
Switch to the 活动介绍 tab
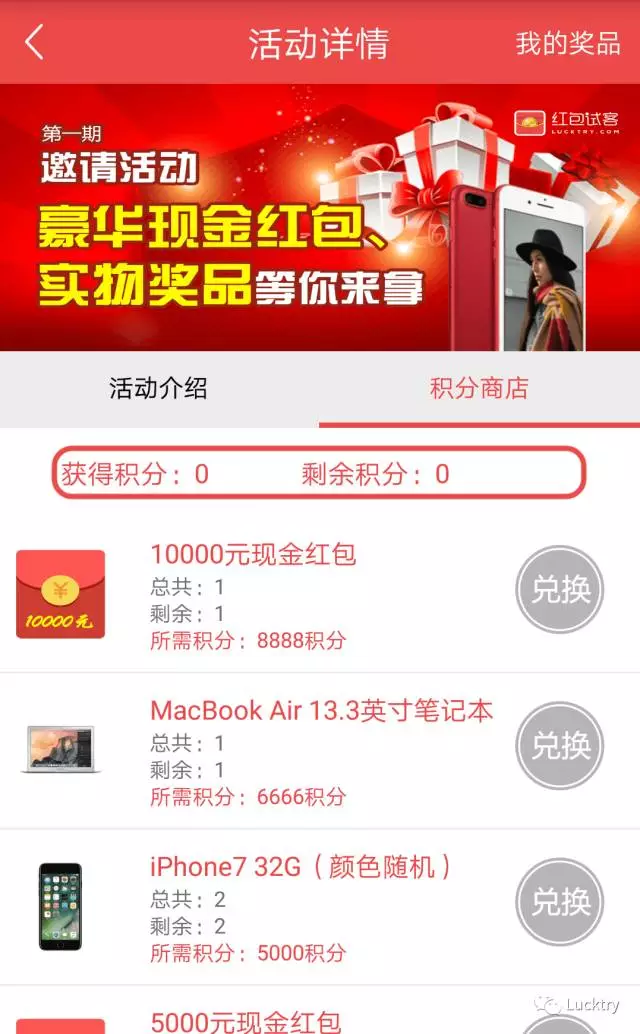pos(159,389)
